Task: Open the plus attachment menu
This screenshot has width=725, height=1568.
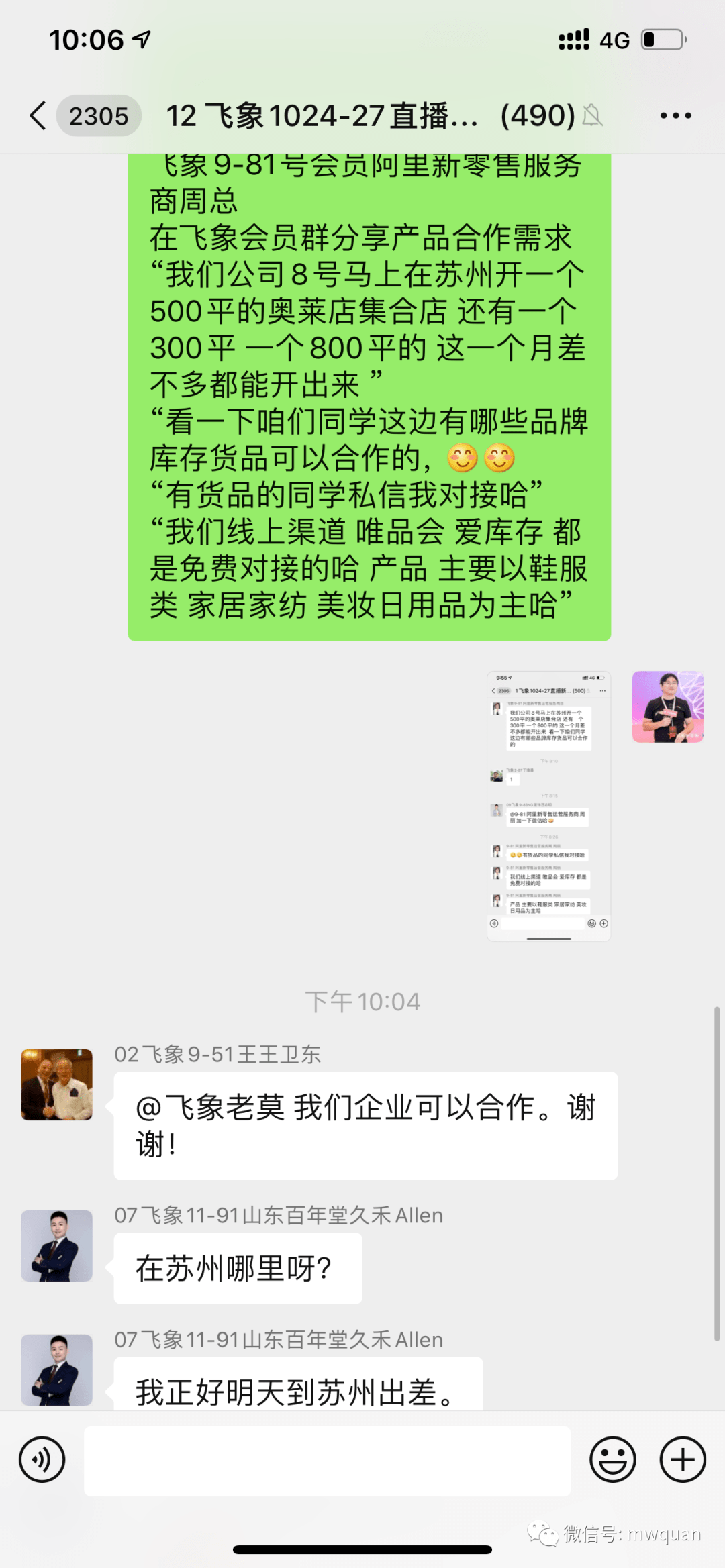Action: (x=682, y=1459)
